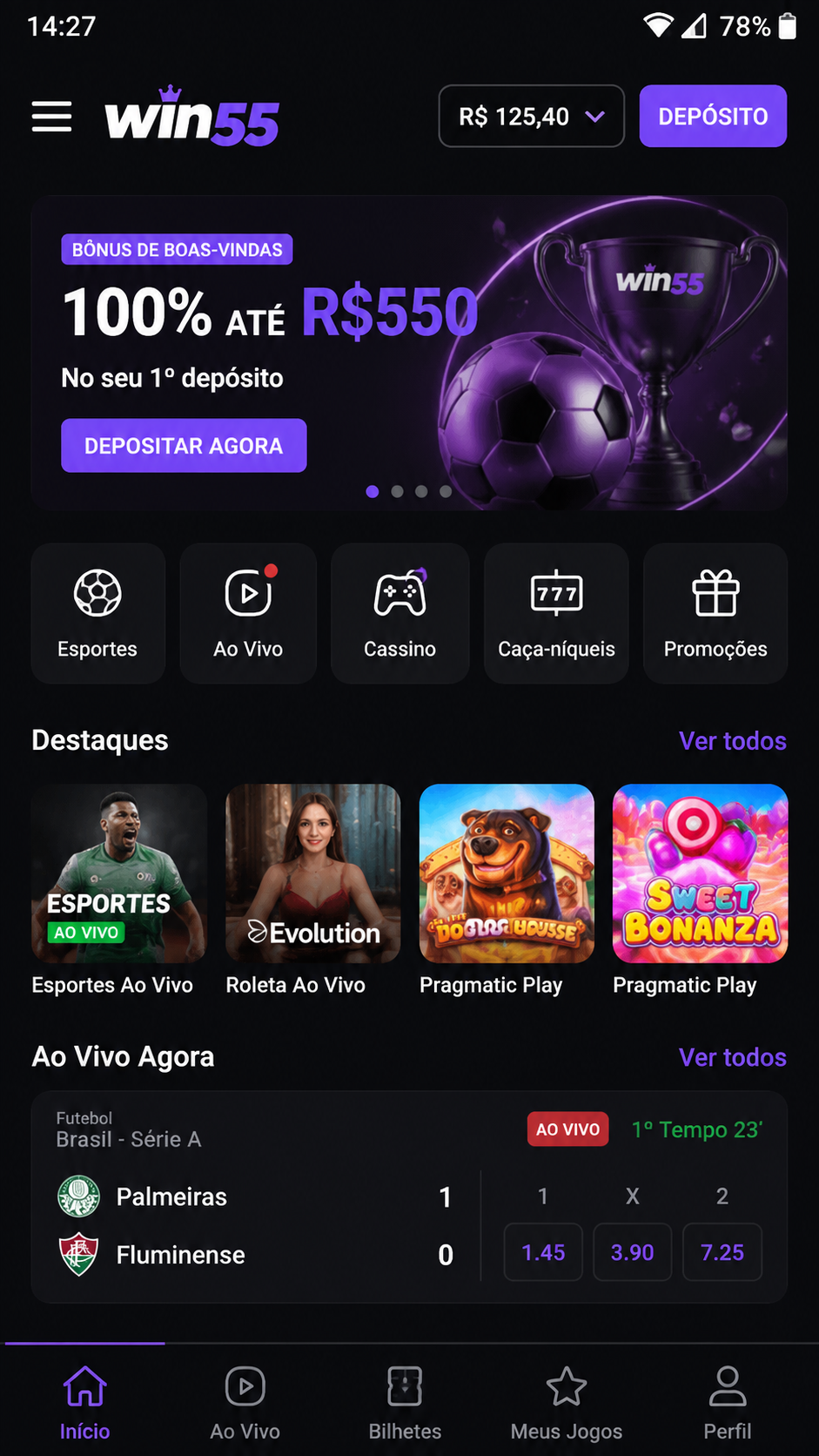This screenshot has width=819, height=1456.
Task: See all Destaques via Ver todos
Action: tap(733, 741)
